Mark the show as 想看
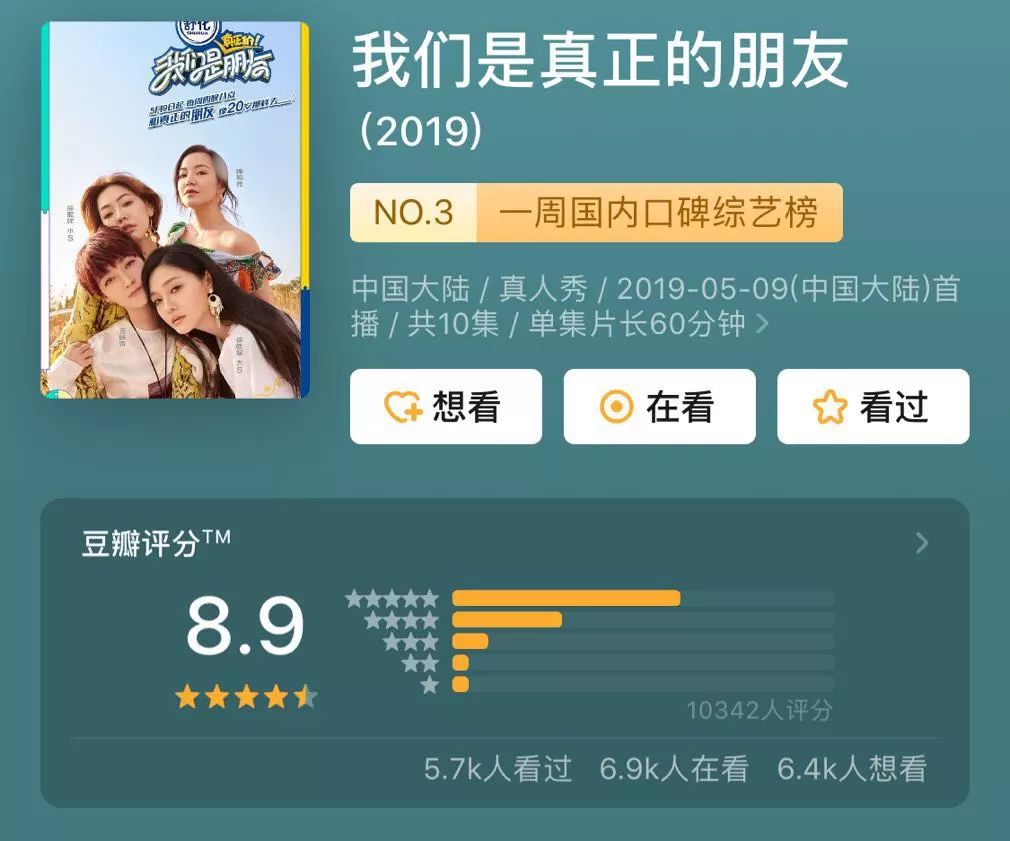Screen dimensions: 1010x841 [445, 407]
